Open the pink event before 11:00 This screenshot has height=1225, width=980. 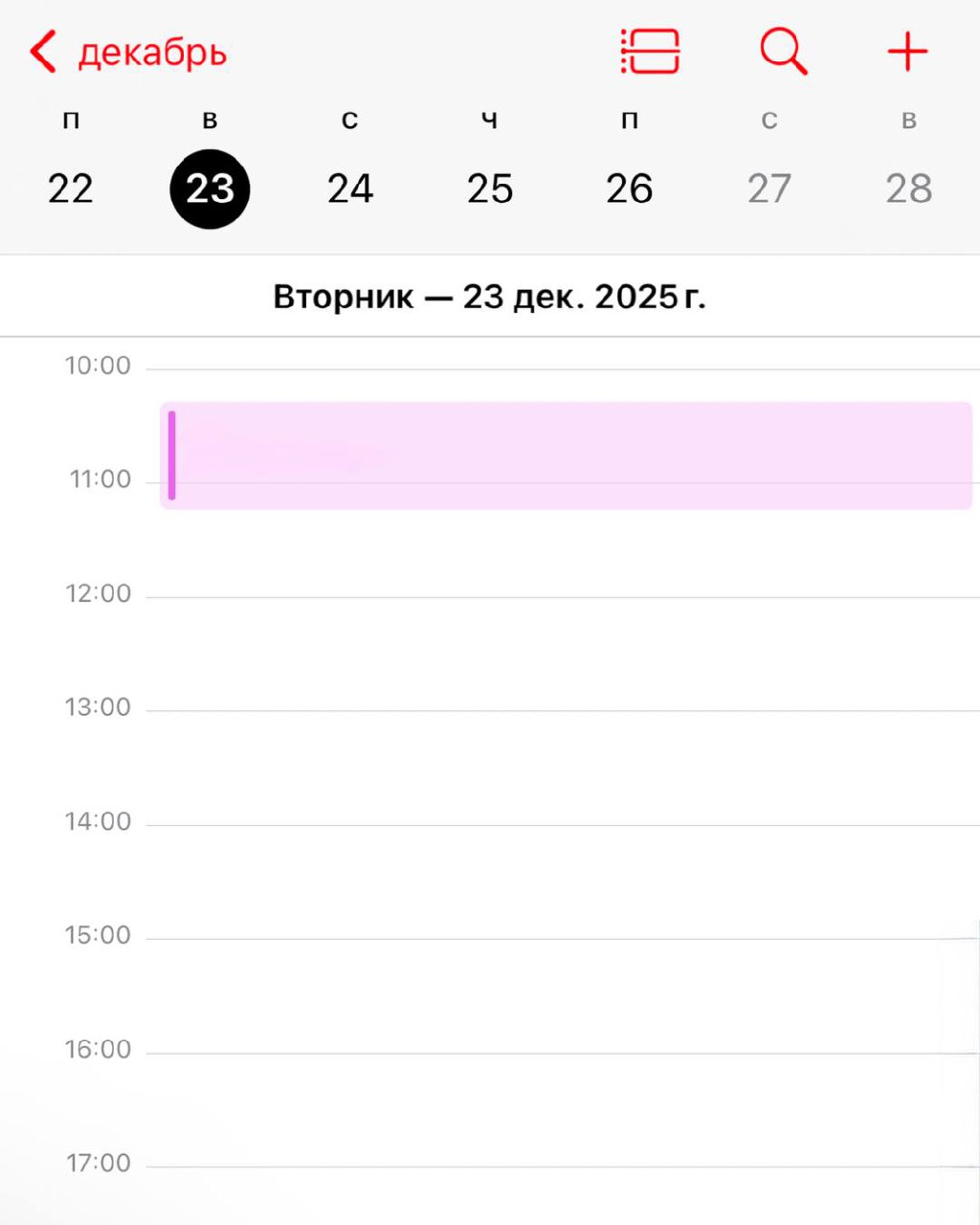pos(565,456)
